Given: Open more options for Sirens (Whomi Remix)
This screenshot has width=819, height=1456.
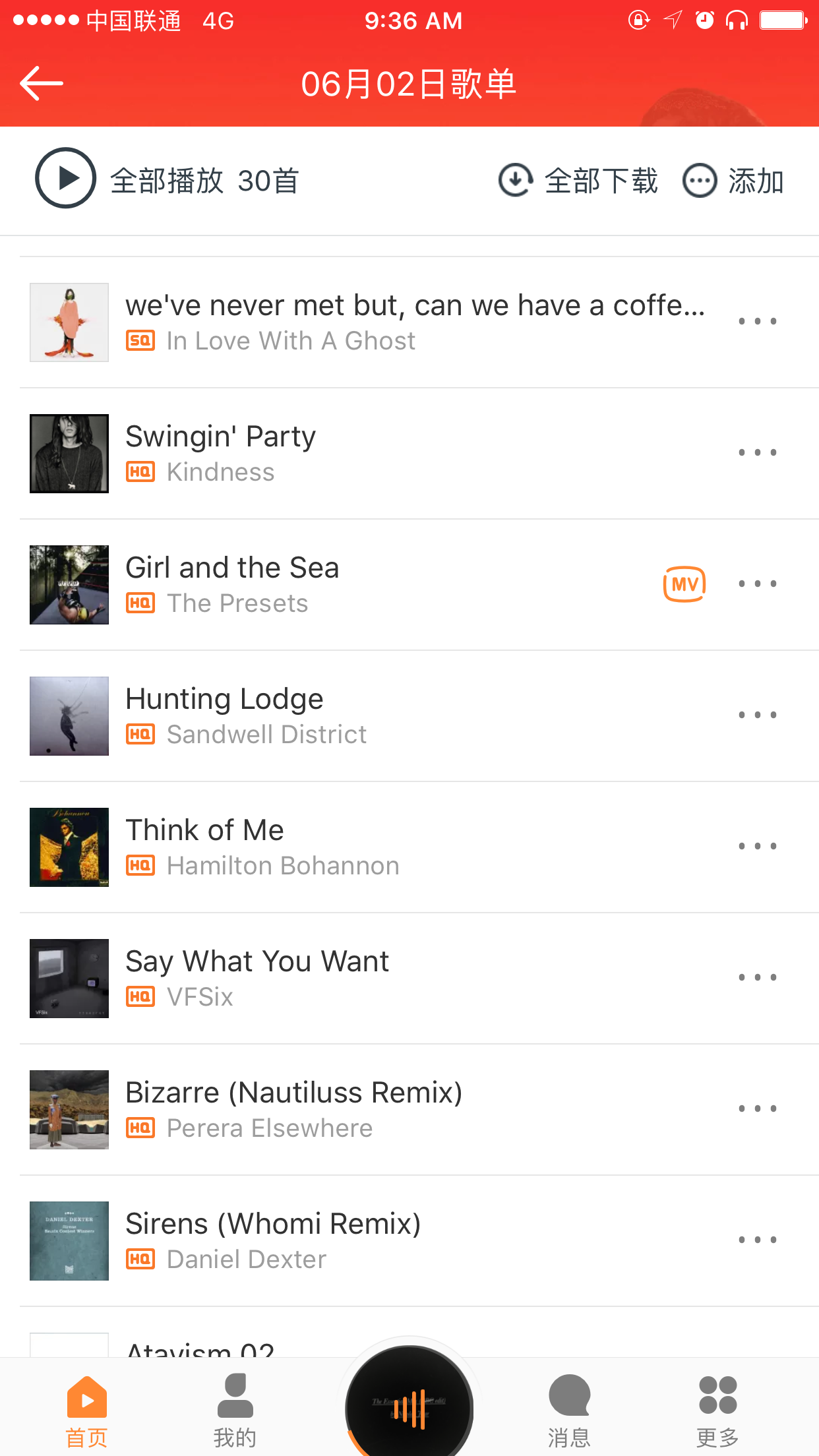Looking at the screenshot, I should click(757, 1240).
